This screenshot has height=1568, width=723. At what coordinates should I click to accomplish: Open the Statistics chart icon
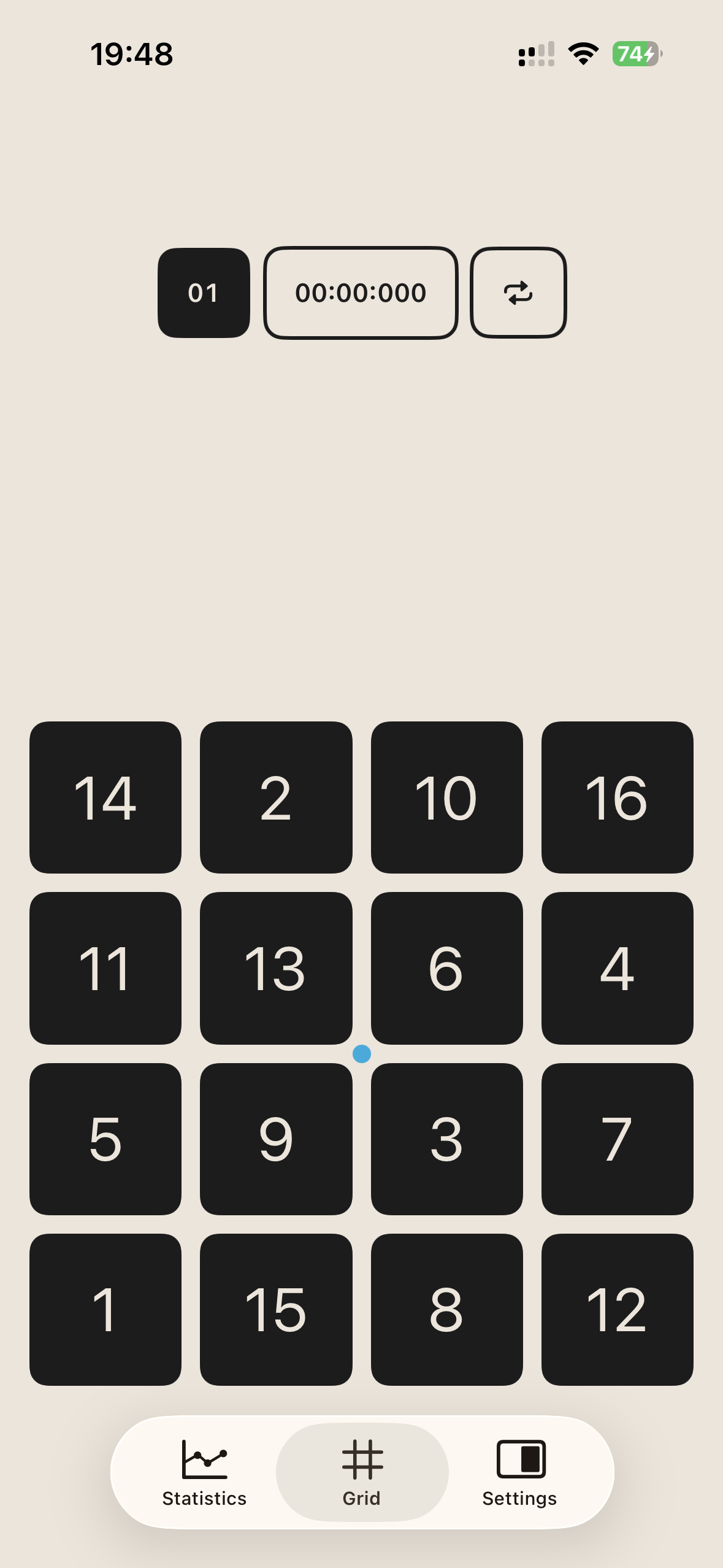204,1460
